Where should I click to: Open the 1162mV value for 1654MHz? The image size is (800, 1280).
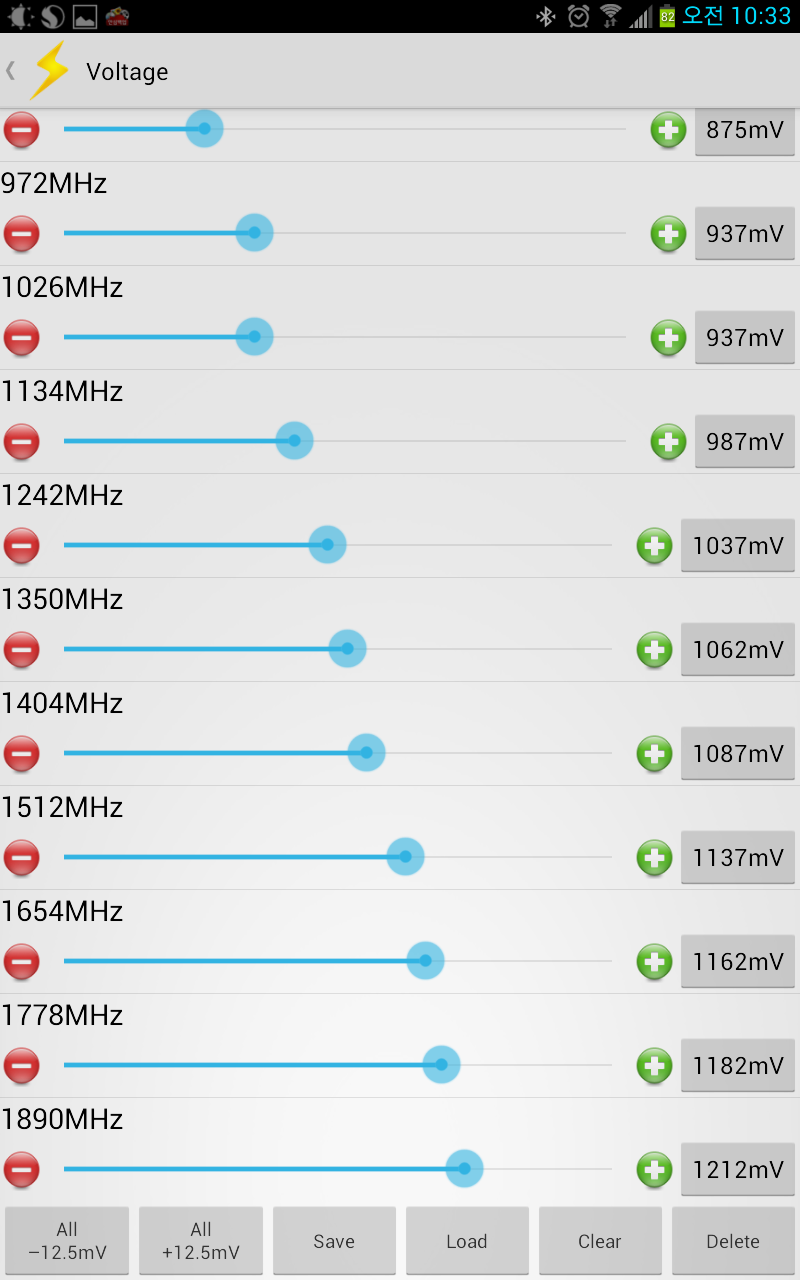pos(738,962)
